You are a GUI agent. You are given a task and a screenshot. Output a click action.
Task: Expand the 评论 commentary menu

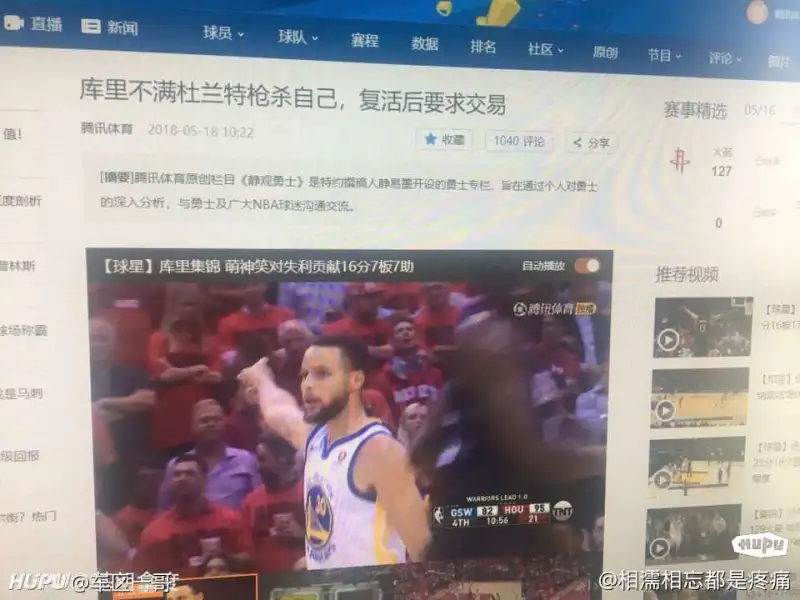pyautogui.click(x=724, y=58)
